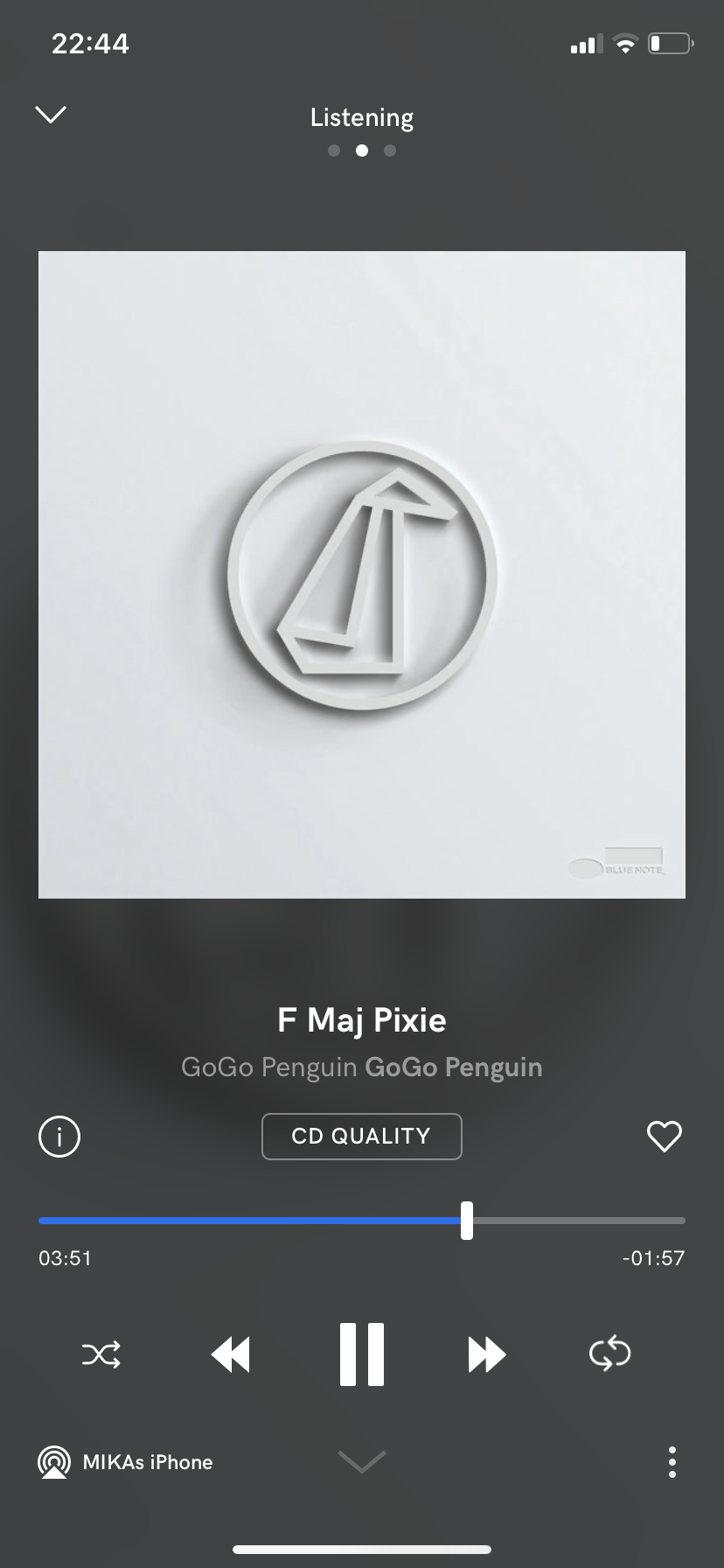Open the three-dot overflow menu
724x1568 pixels.
(x=672, y=1462)
